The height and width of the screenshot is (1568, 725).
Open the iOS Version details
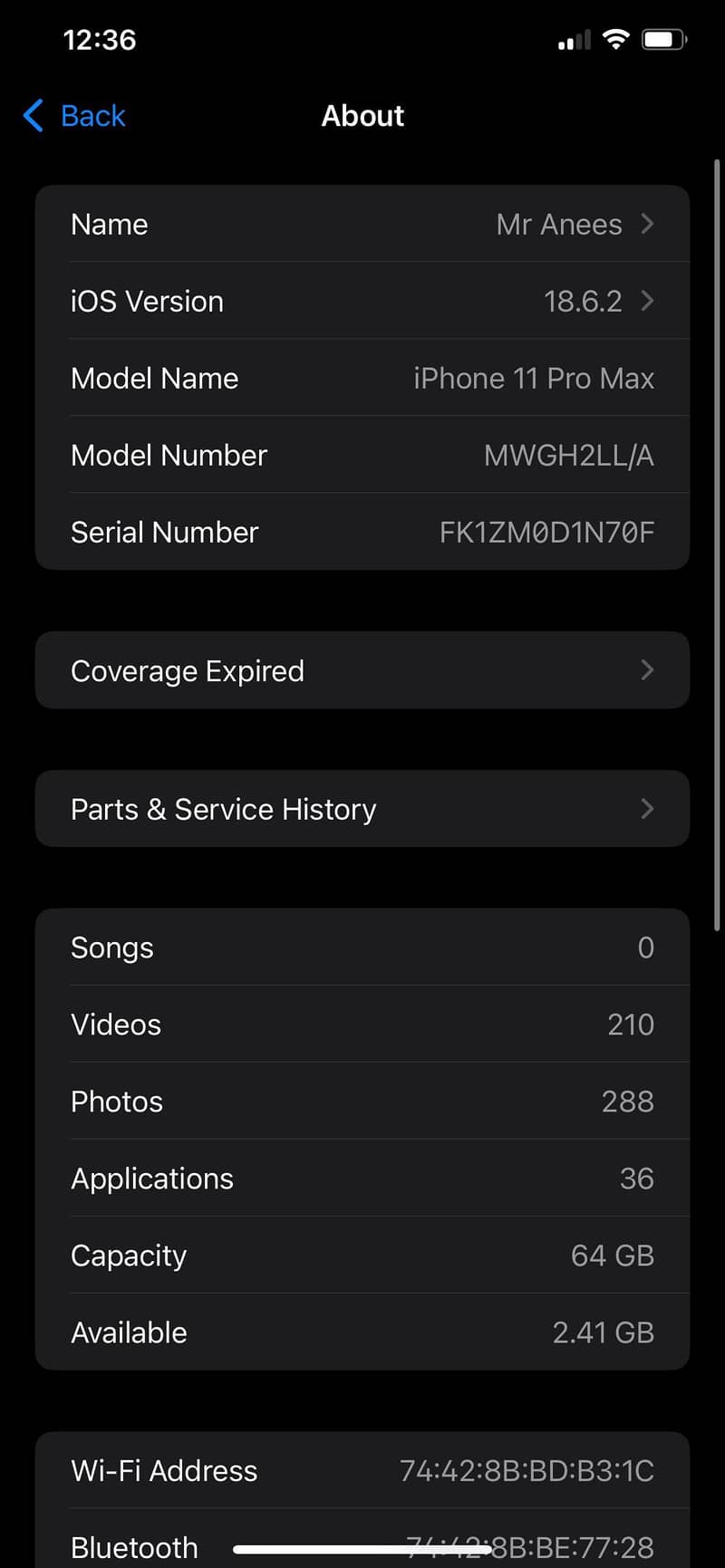(x=362, y=301)
